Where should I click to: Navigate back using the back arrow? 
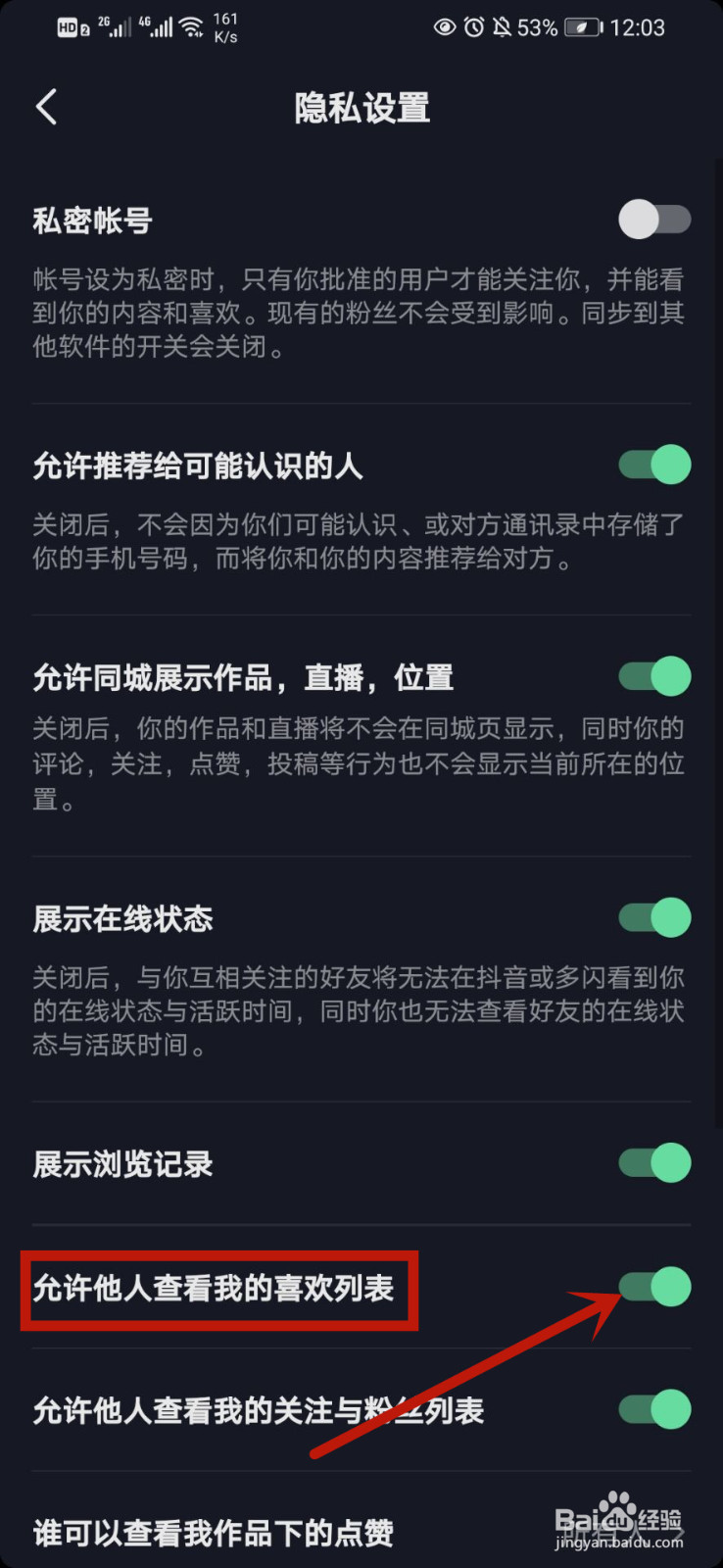pos(46,108)
